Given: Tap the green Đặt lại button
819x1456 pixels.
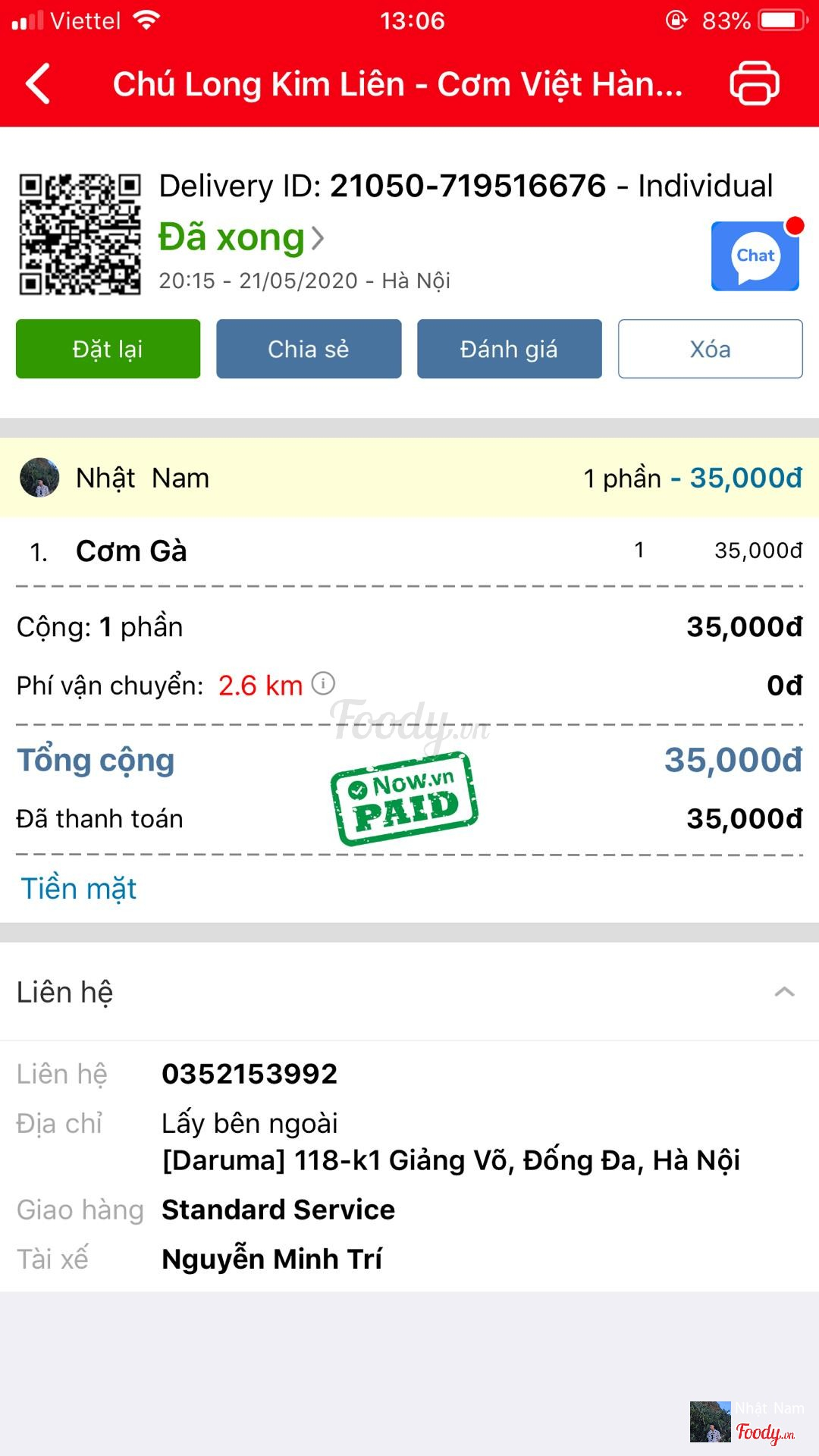Looking at the screenshot, I should 108,349.
